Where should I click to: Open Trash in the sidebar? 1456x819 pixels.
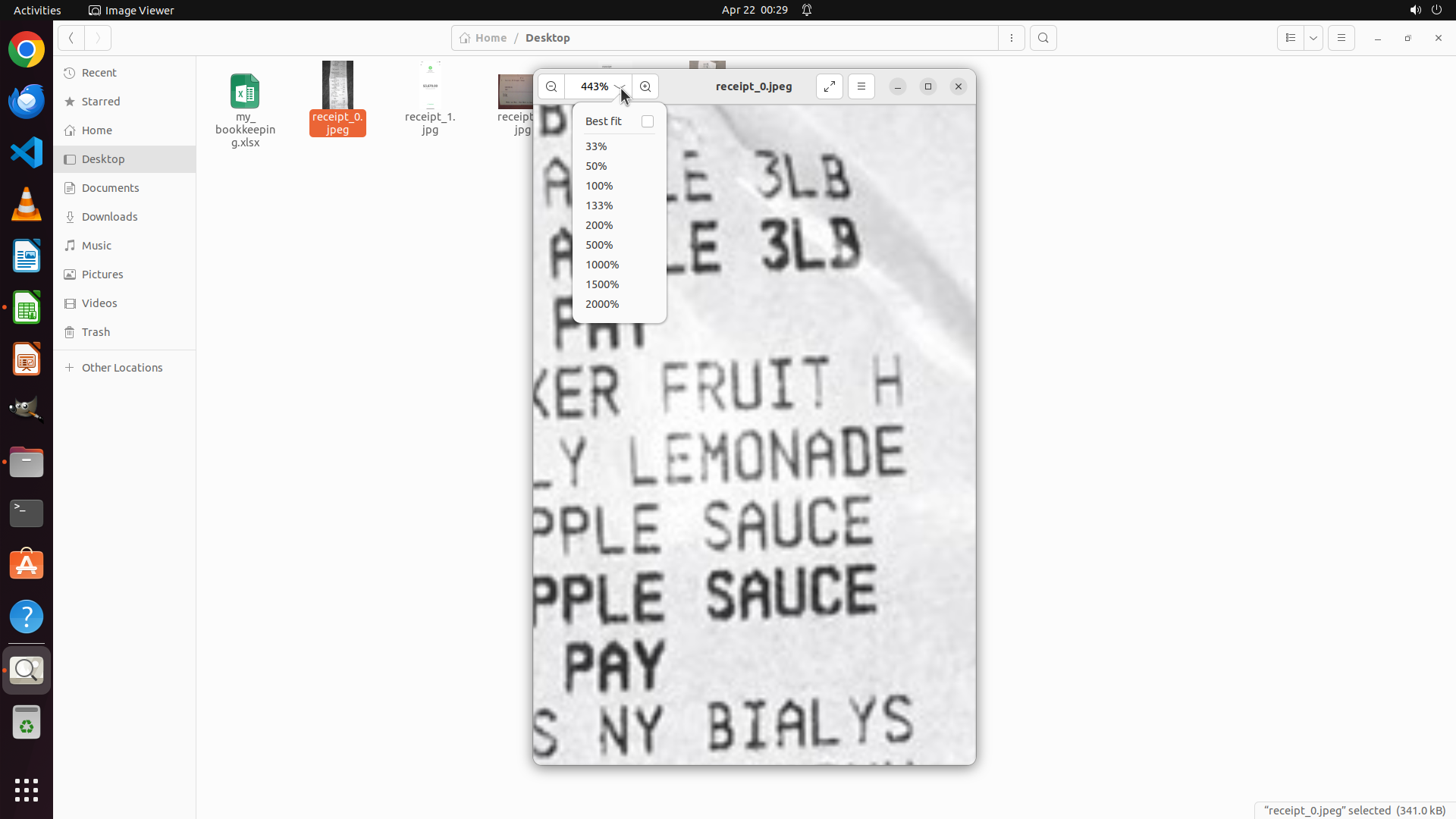[x=96, y=332]
